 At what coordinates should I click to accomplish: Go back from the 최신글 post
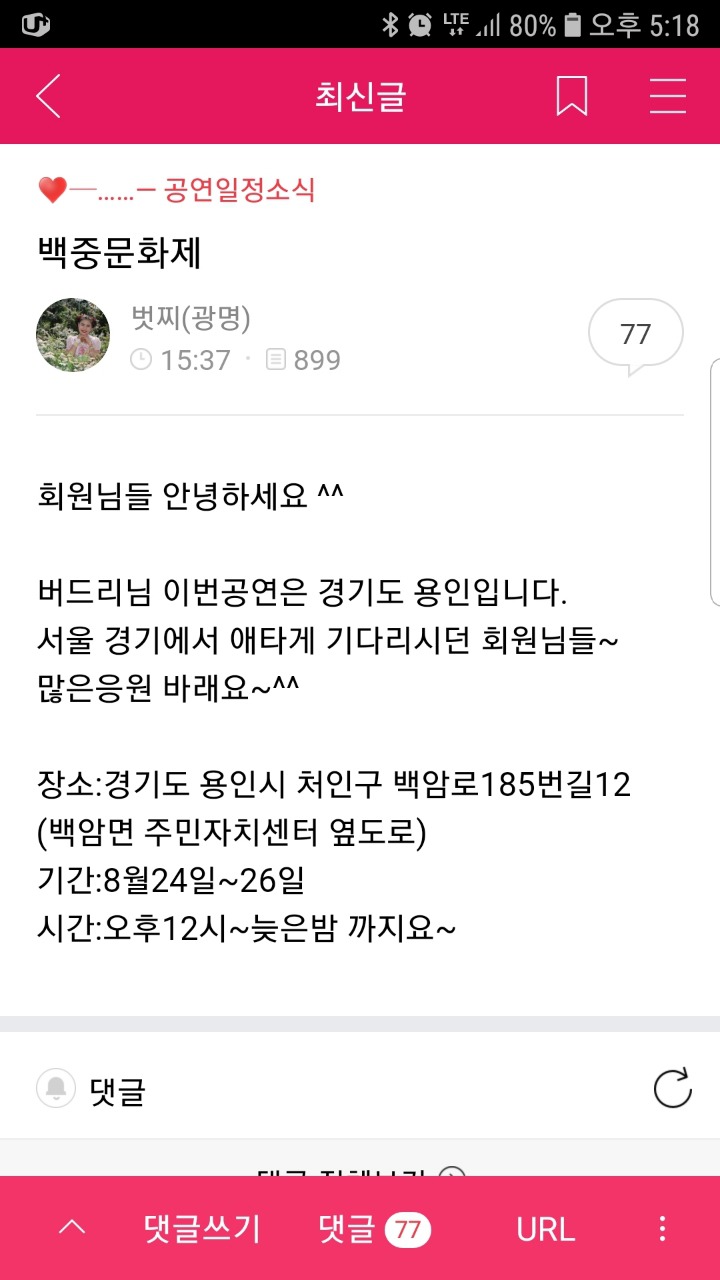click(48, 97)
